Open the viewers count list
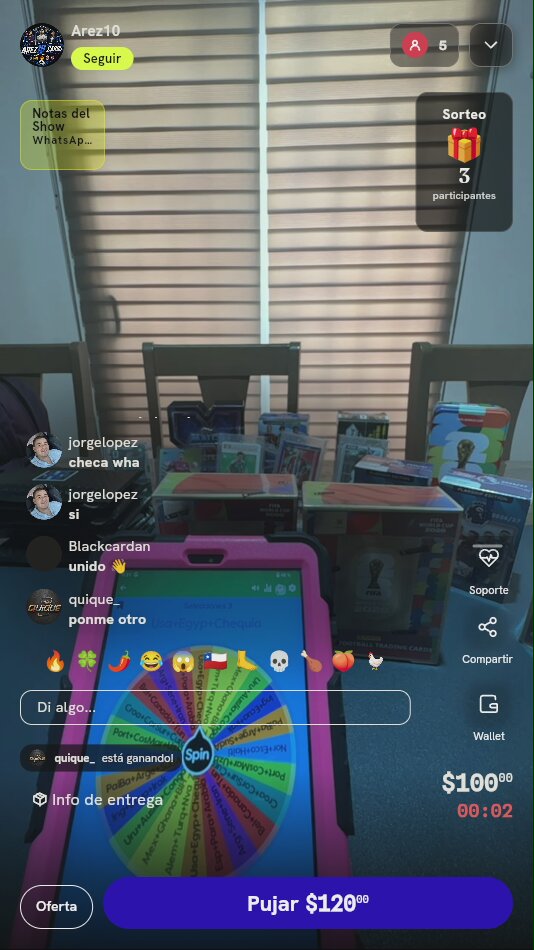This screenshot has height=950, width=534. pos(424,45)
